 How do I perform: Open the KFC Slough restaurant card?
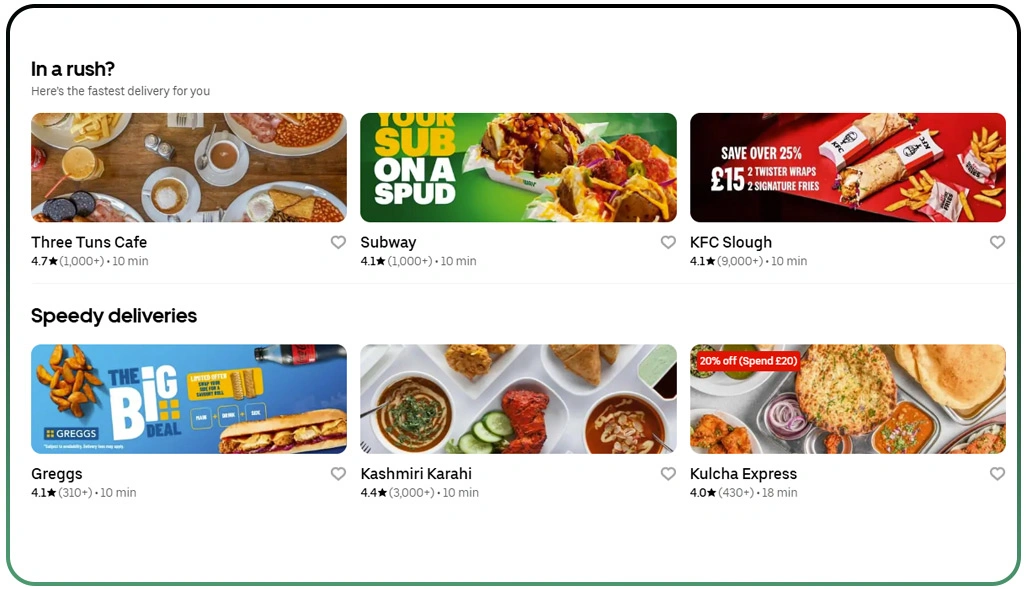847,167
